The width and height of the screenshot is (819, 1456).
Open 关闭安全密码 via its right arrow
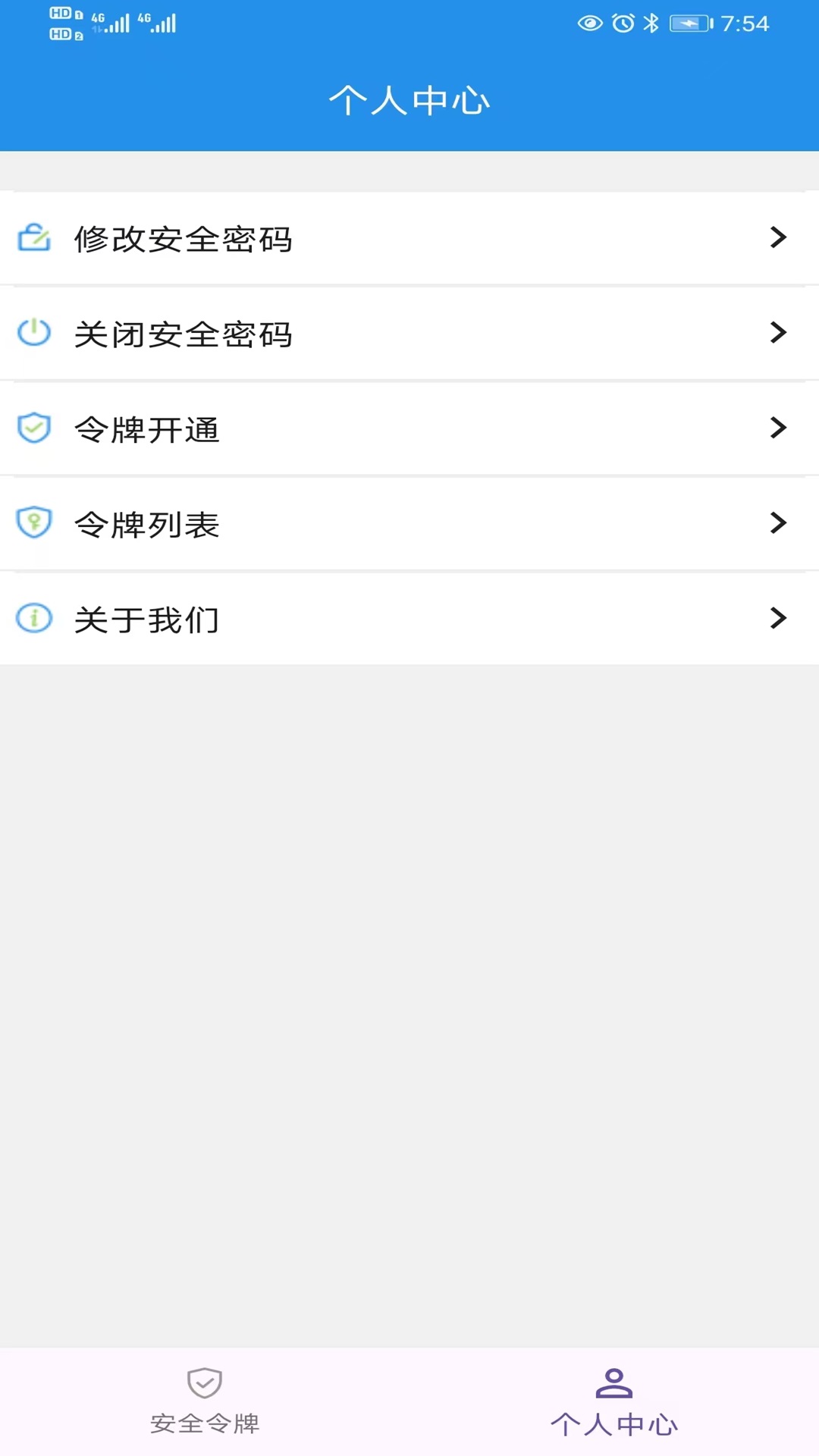pos(778,333)
